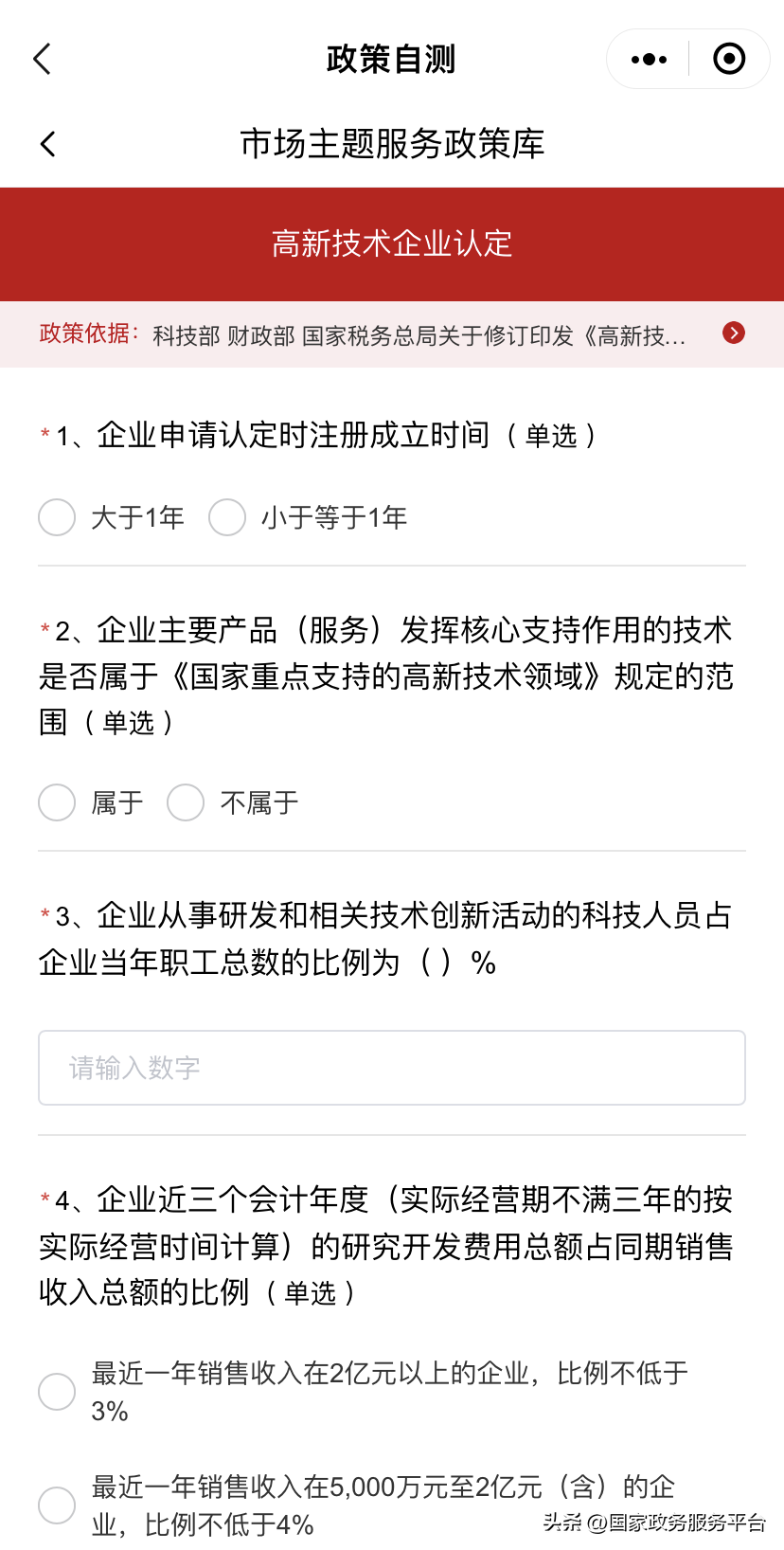Select 小于等于1年 for registration time

click(227, 517)
